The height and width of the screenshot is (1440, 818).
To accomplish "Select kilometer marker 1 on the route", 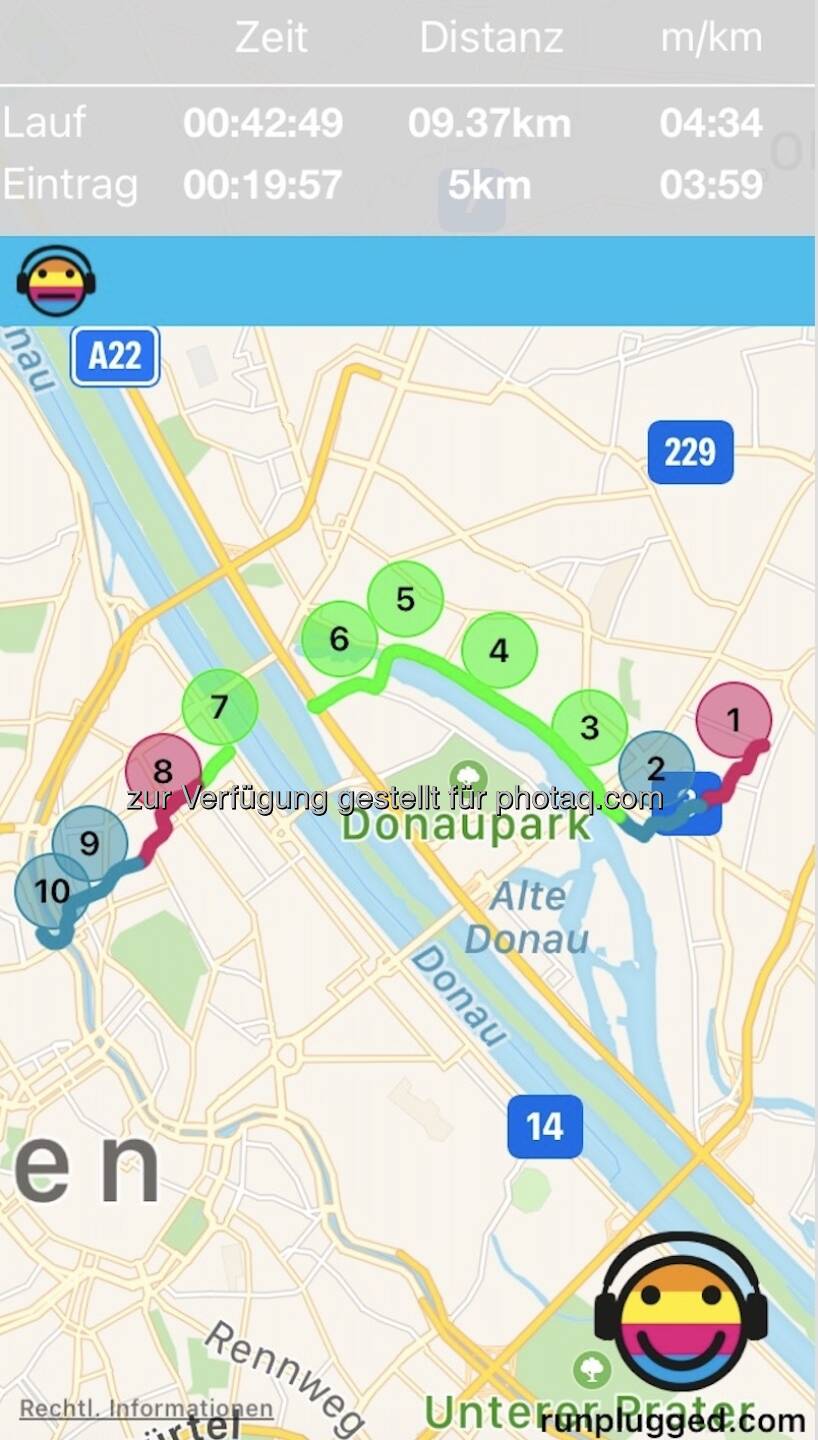I will [x=734, y=720].
